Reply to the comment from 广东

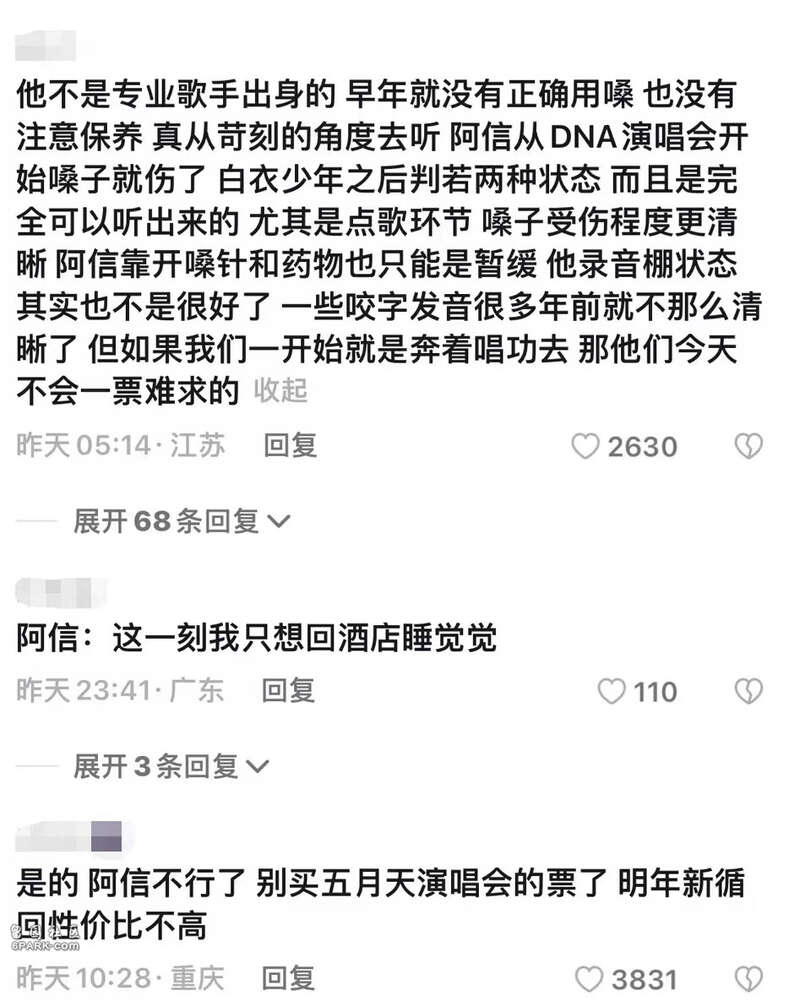tap(289, 690)
